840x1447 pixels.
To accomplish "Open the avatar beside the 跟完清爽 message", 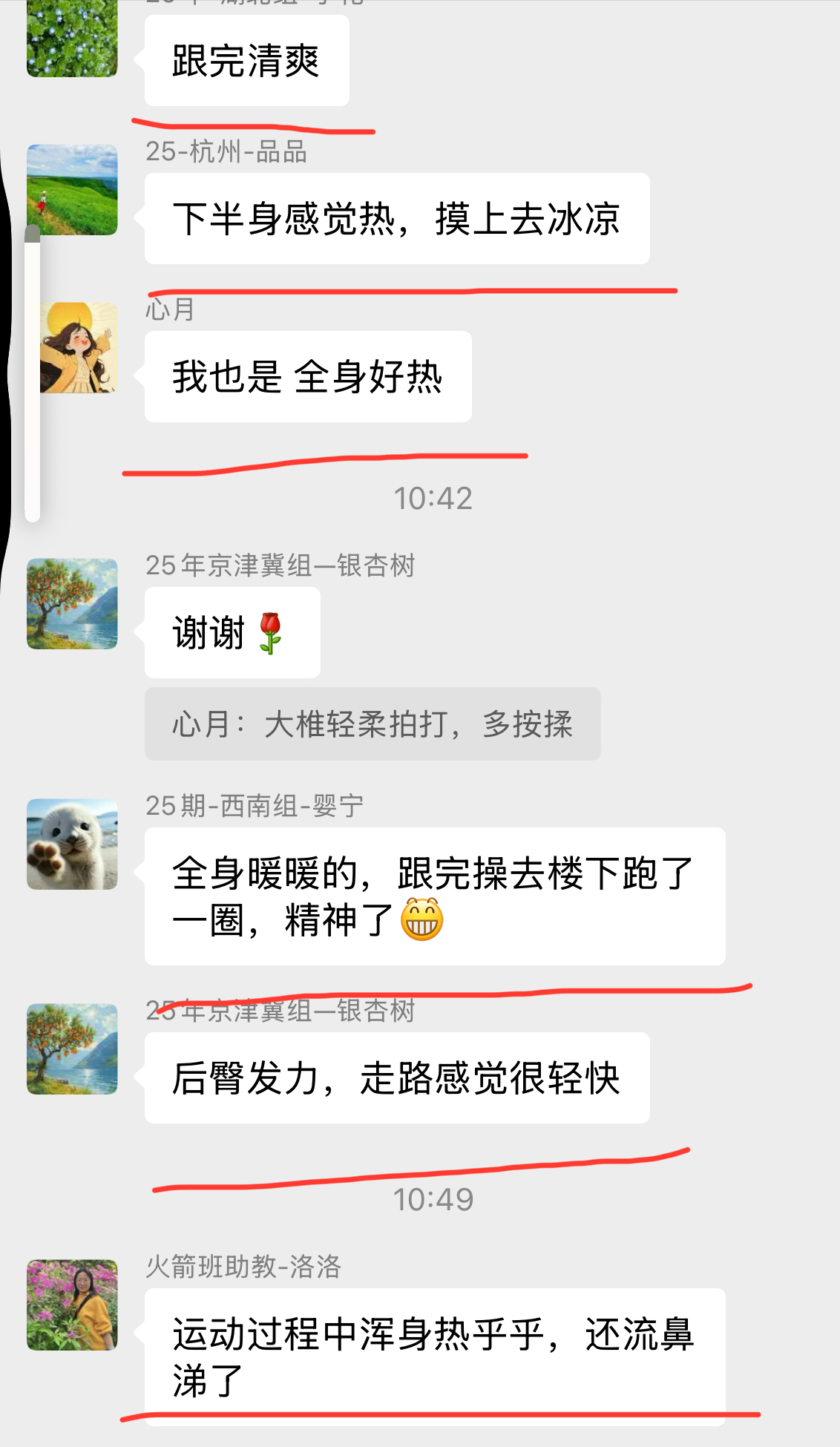I will [x=72, y=39].
